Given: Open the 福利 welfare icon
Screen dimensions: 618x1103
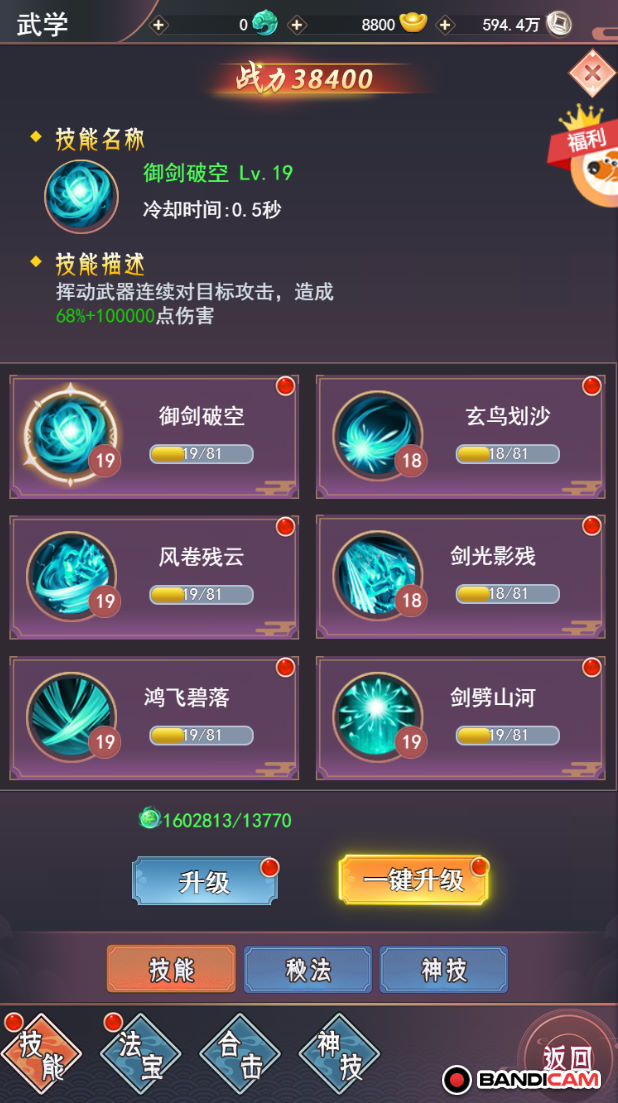Looking at the screenshot, I should click(592, 158).
